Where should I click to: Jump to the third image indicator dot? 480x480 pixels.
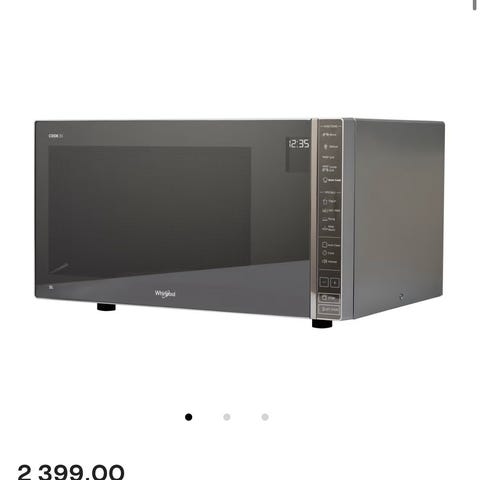click(x=265, y=417)
